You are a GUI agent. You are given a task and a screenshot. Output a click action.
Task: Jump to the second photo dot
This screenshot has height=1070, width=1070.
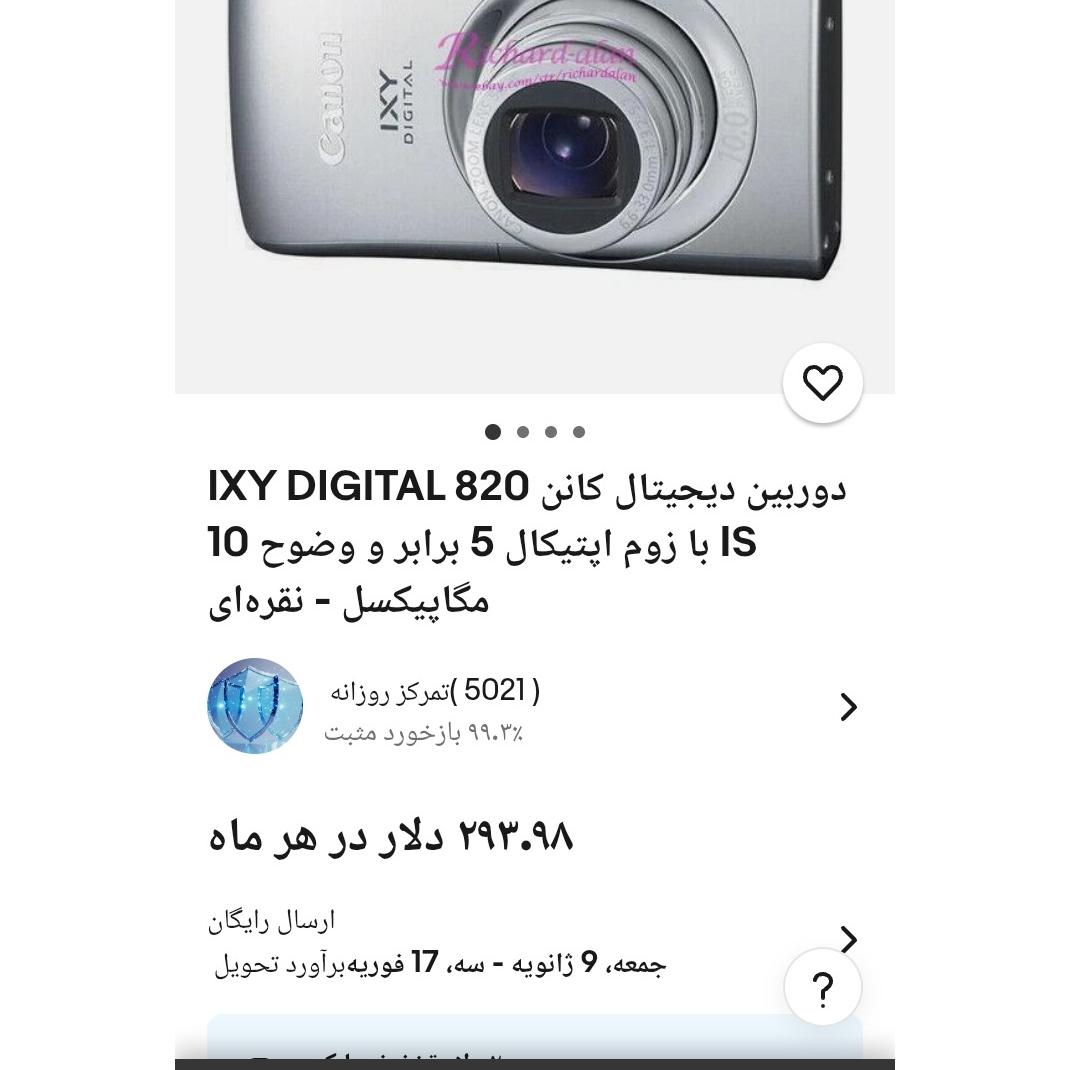(522, 432)
